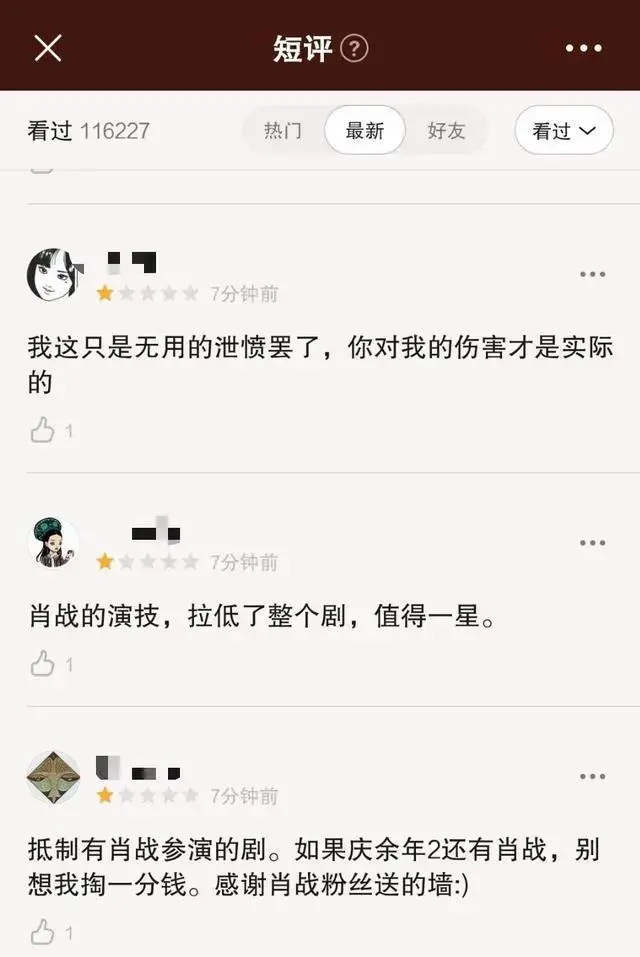View the avatar of the 无用的泄愤 commenter
This screenshot has height=957, width=640.
pos(53,275)
